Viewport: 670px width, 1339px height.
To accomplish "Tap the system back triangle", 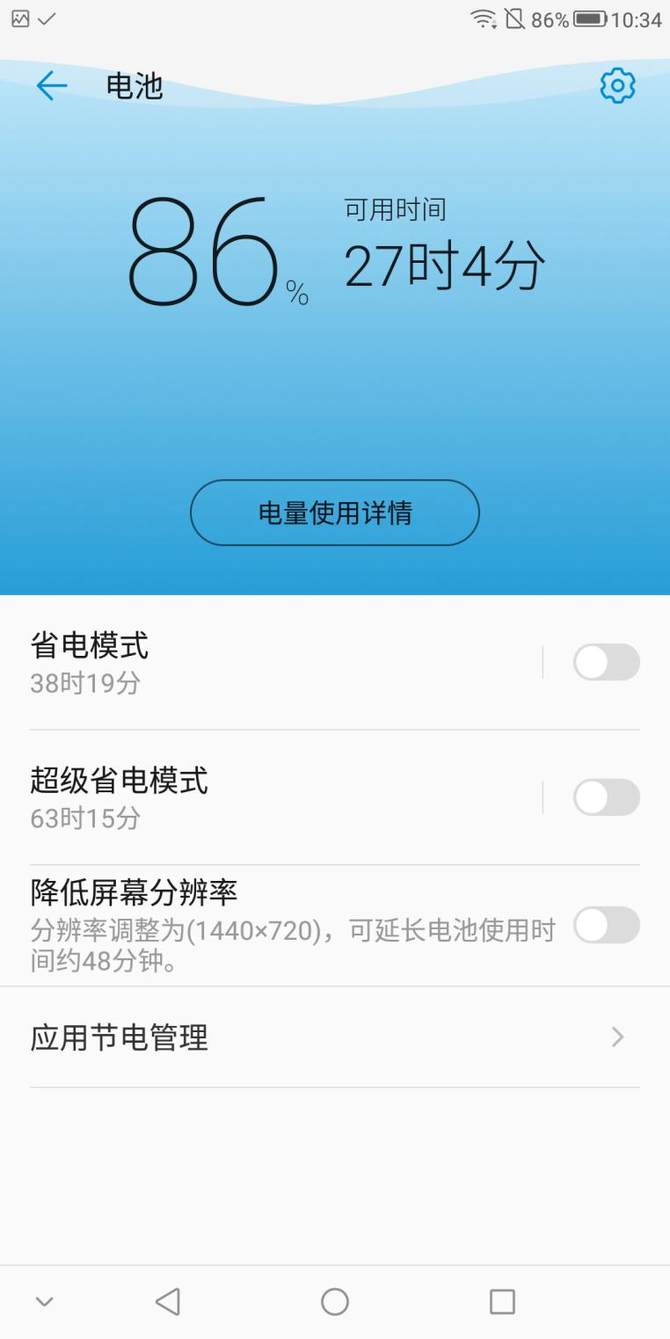I will point(168,1301).
